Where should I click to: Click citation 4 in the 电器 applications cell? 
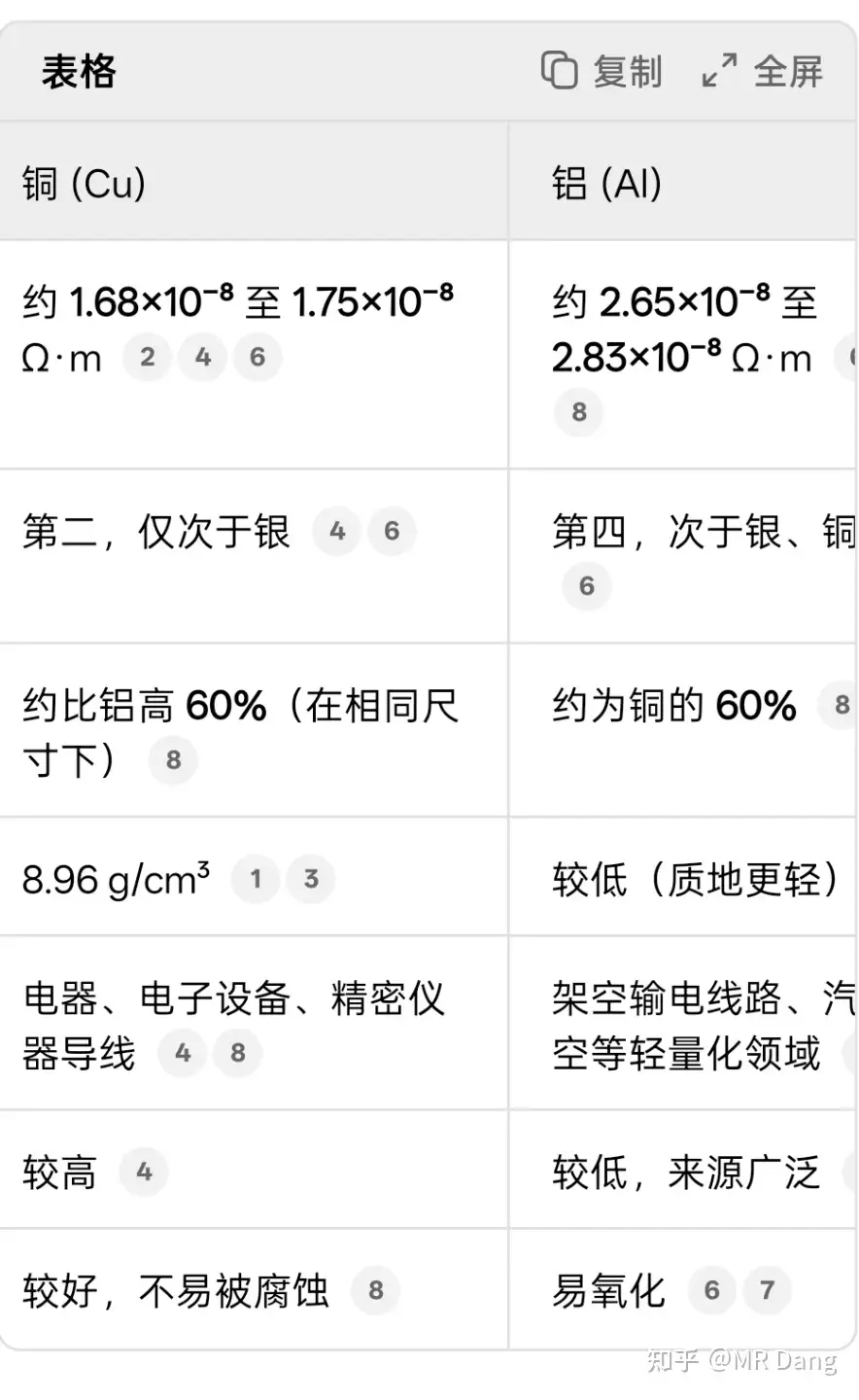tap(182, 1052)
